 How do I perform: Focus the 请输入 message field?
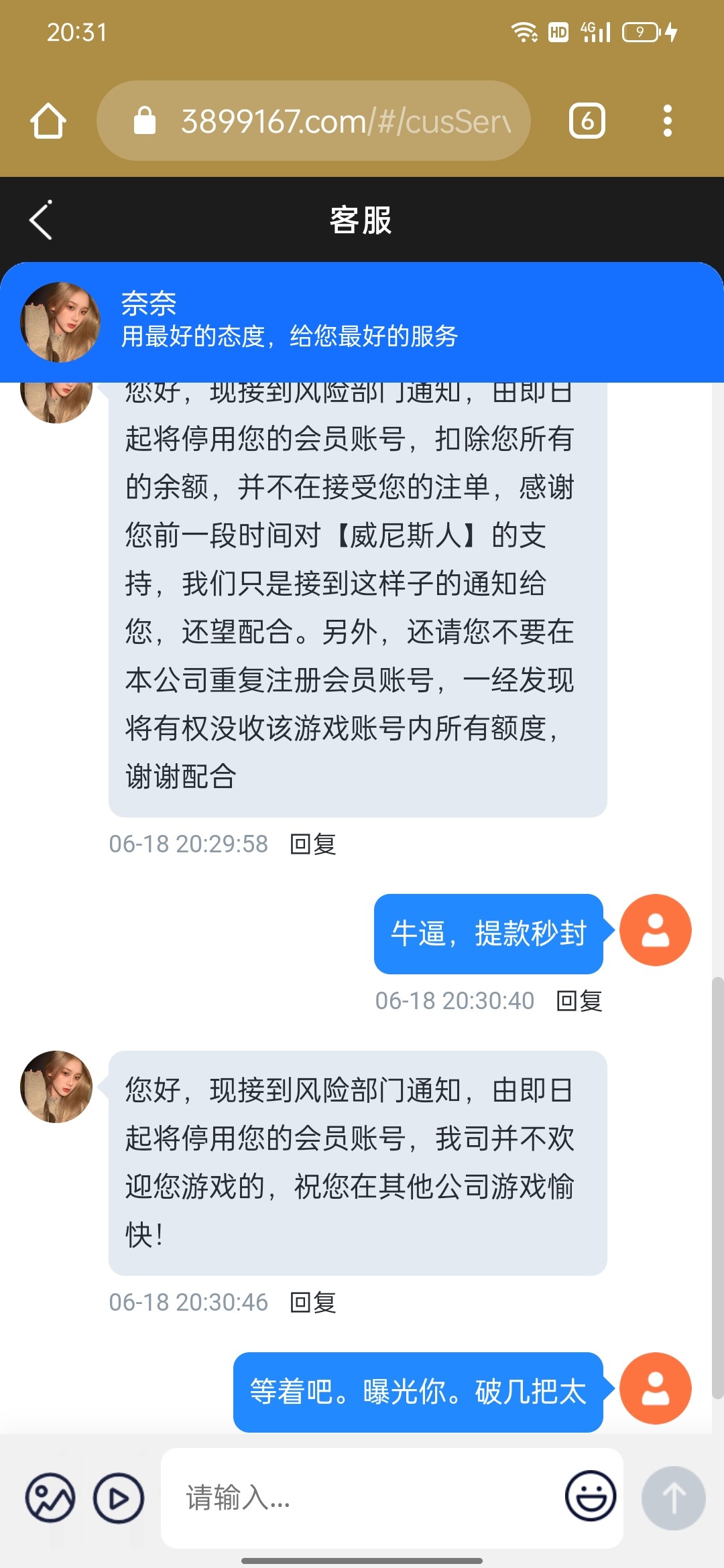pos(362,1498)
